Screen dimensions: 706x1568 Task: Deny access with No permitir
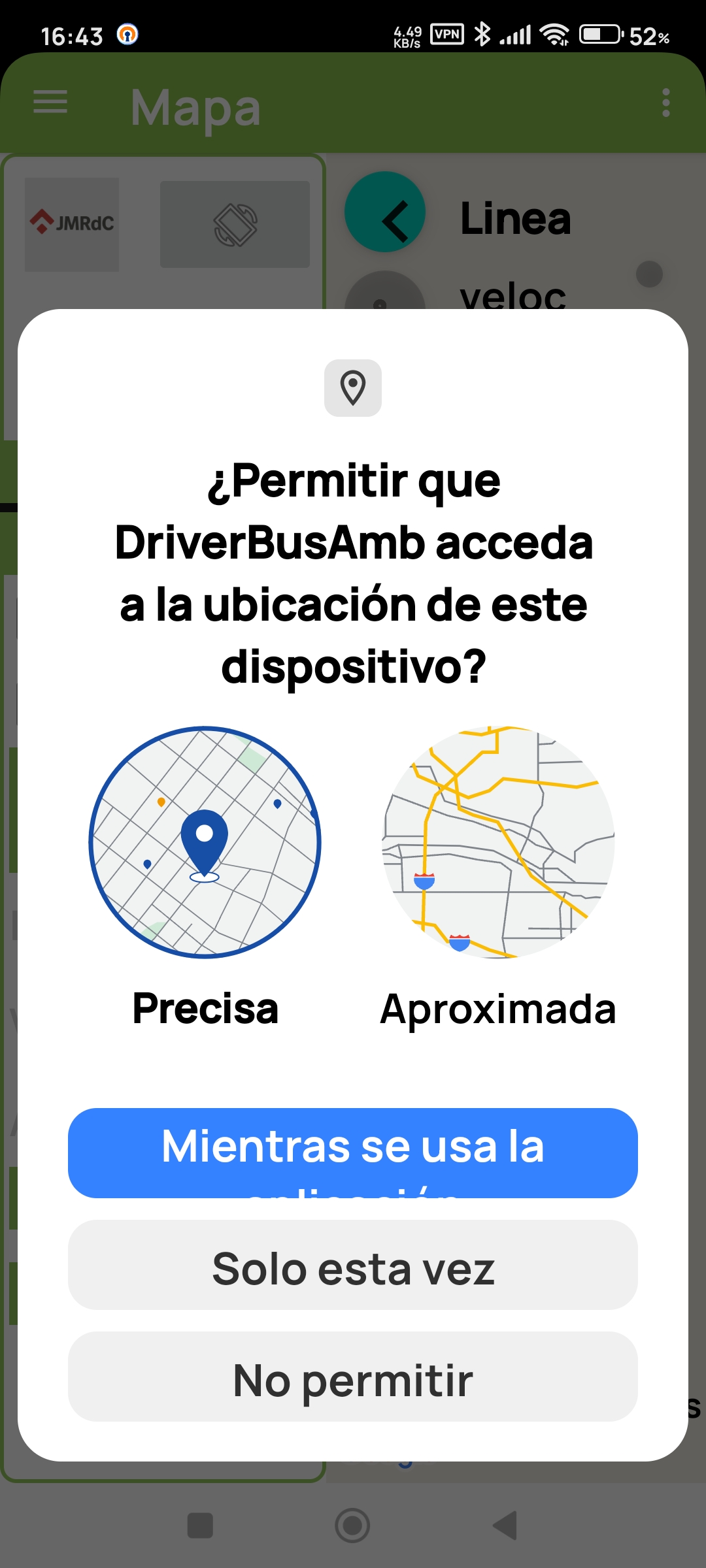point(353,1377)
